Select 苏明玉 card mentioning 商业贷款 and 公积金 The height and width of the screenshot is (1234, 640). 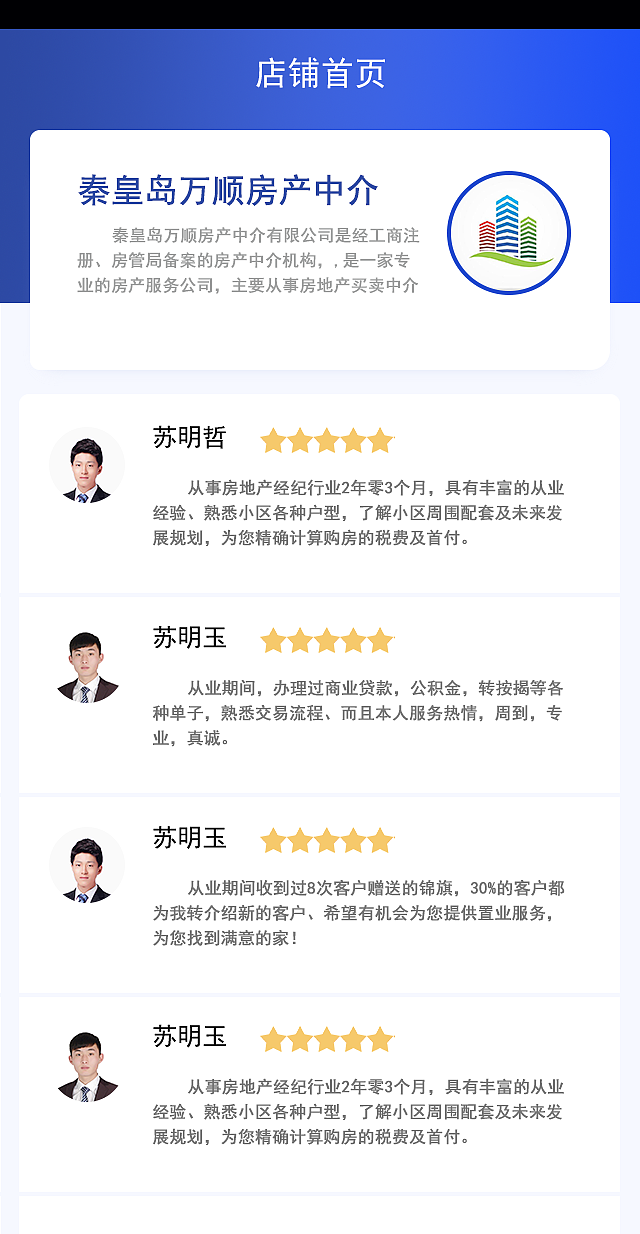(x=320, y=693)
